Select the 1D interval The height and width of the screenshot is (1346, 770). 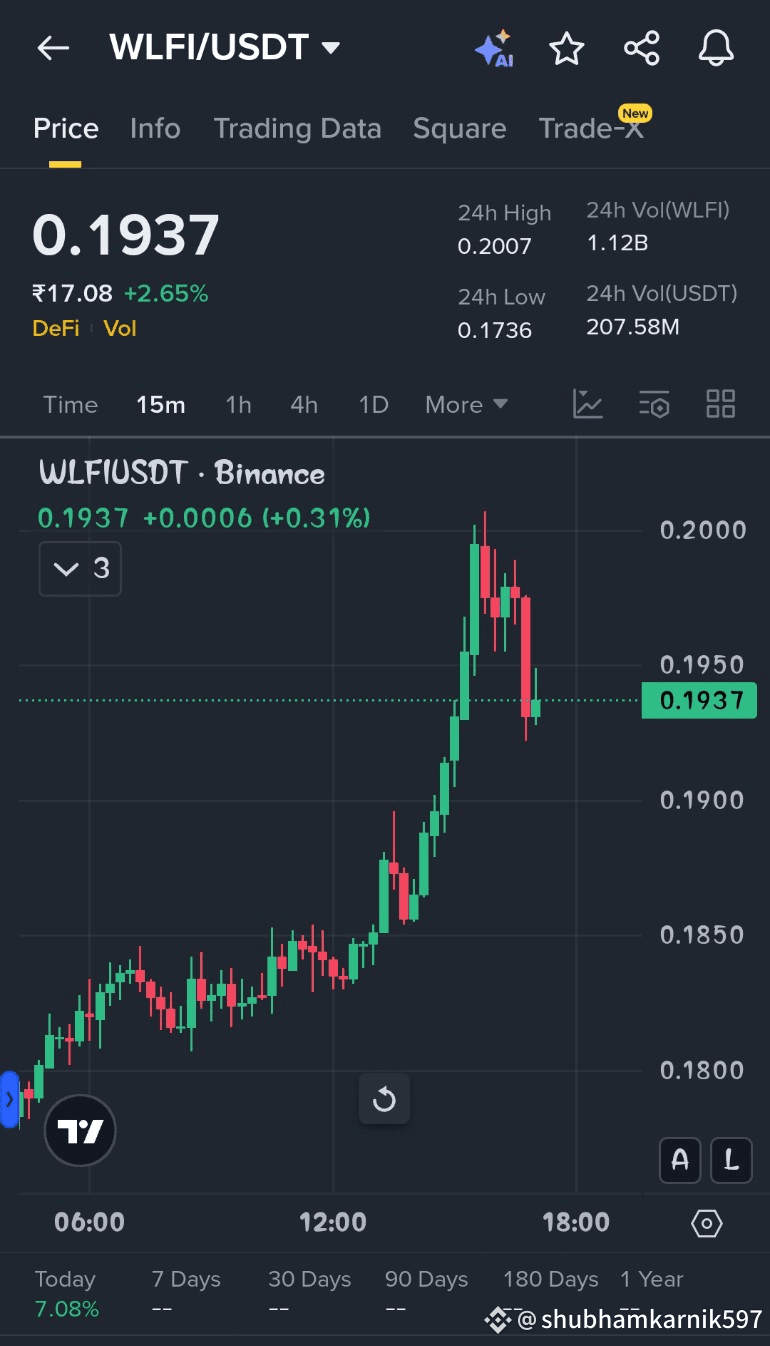pyautogui.click(x=373, y=405)
